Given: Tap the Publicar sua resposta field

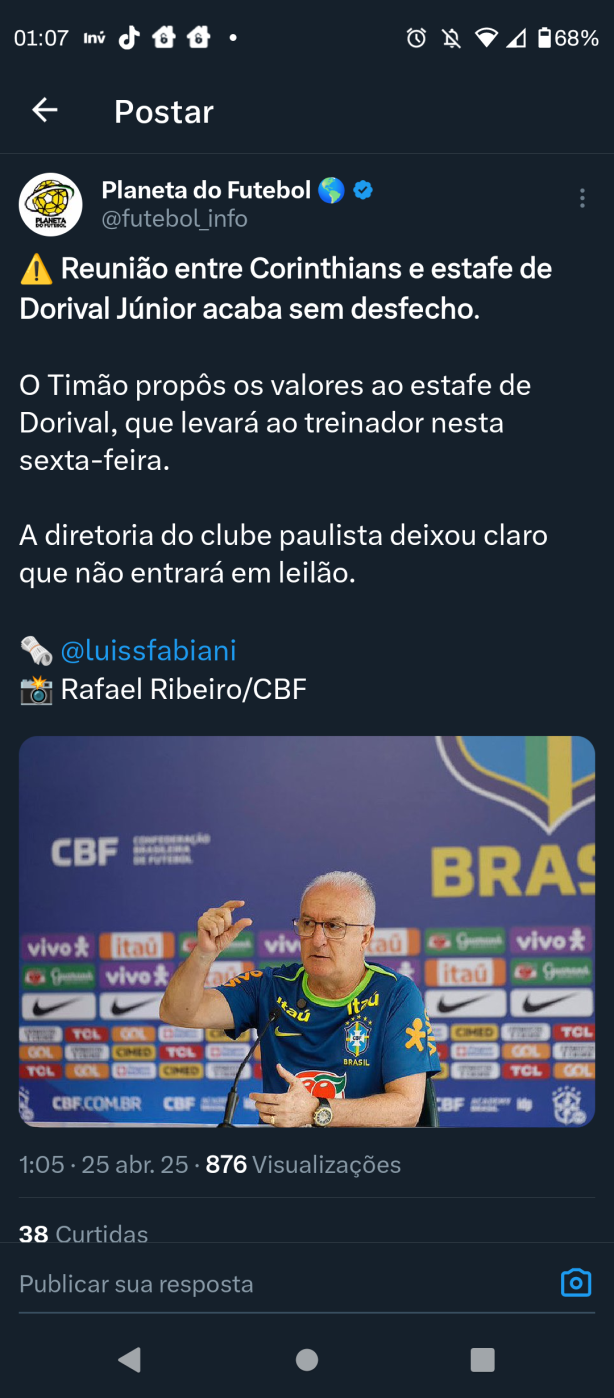Looking at the screenshot, I should [280, 1283].
